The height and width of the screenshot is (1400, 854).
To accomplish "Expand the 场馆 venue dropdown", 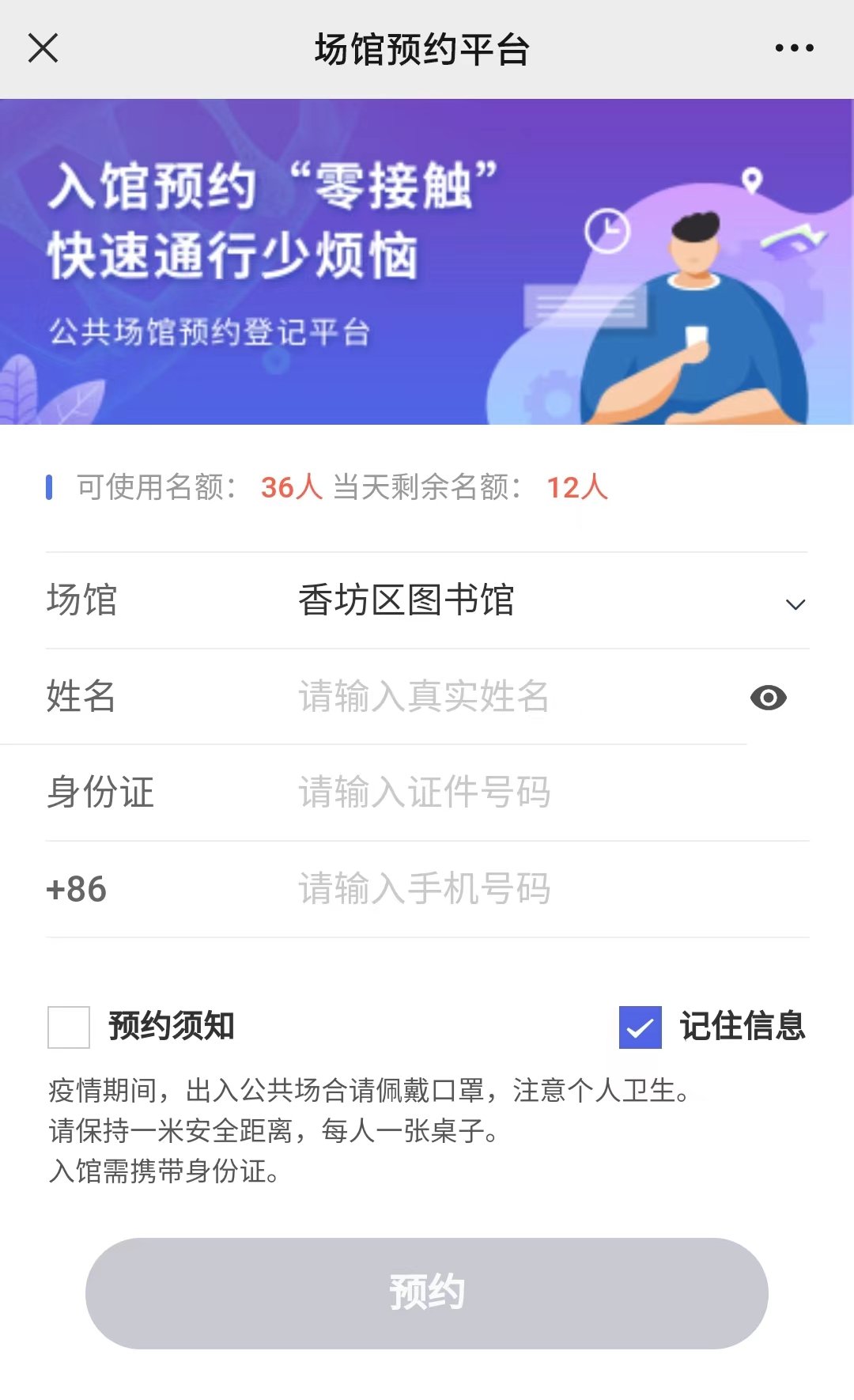I will coord(795,604).
